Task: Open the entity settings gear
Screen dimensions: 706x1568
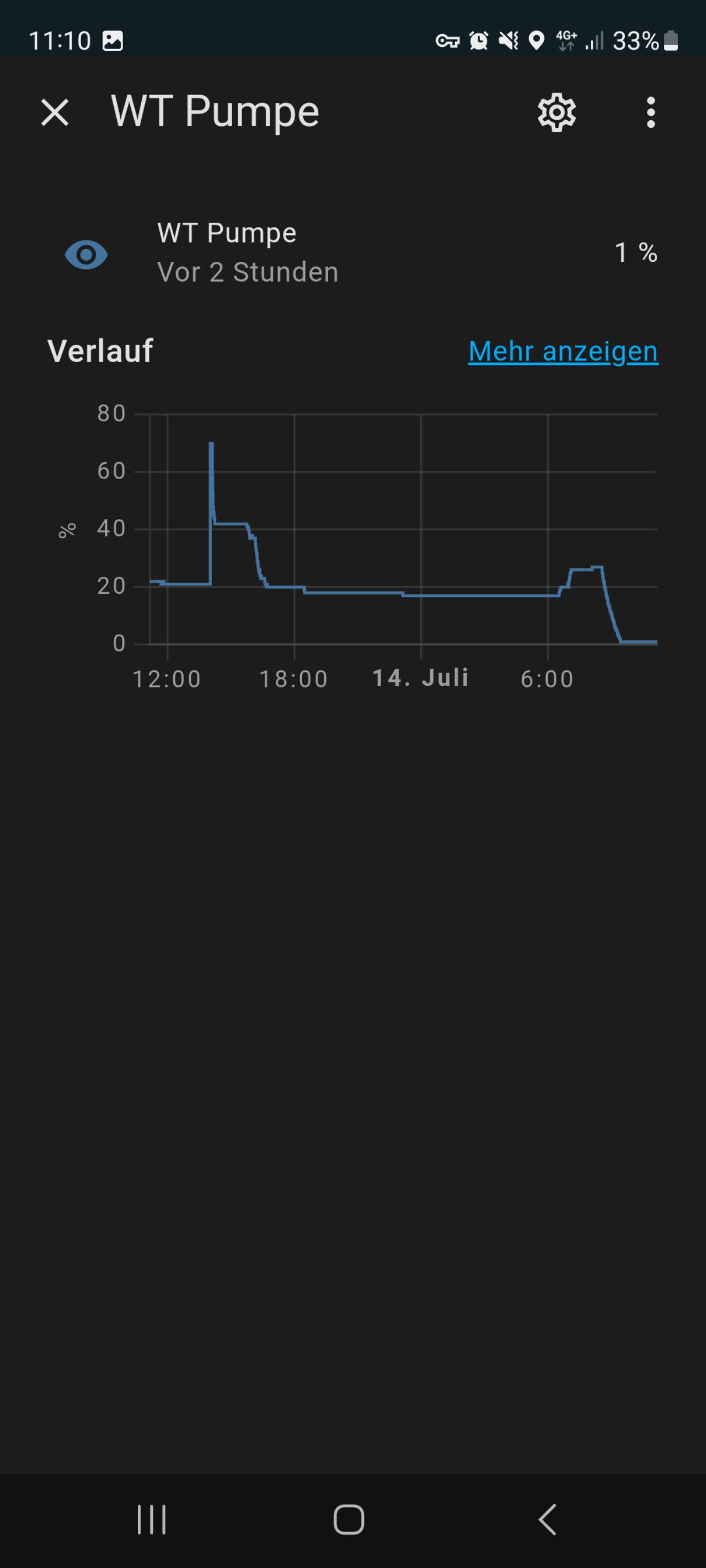Action: click(x=556, y=112)
